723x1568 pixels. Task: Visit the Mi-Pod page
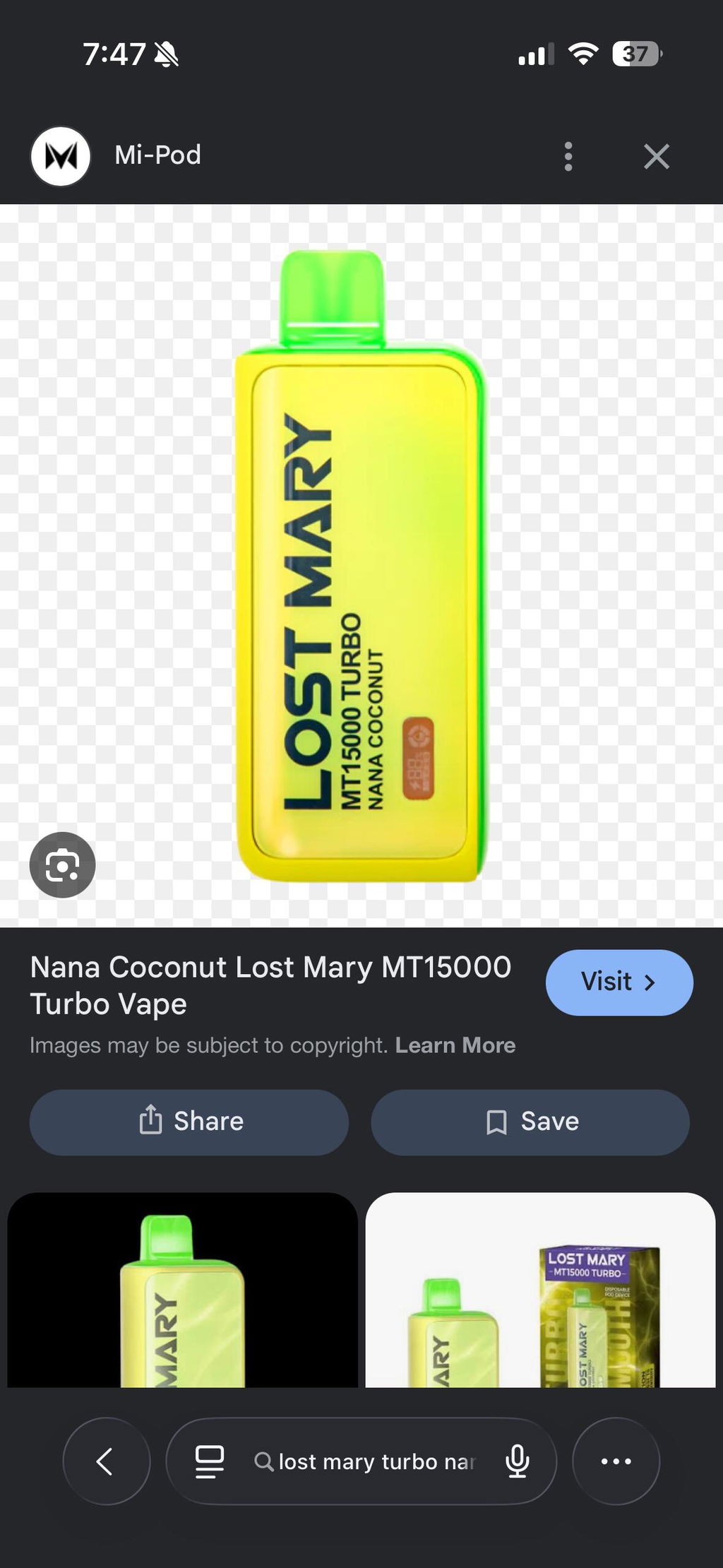619,982
